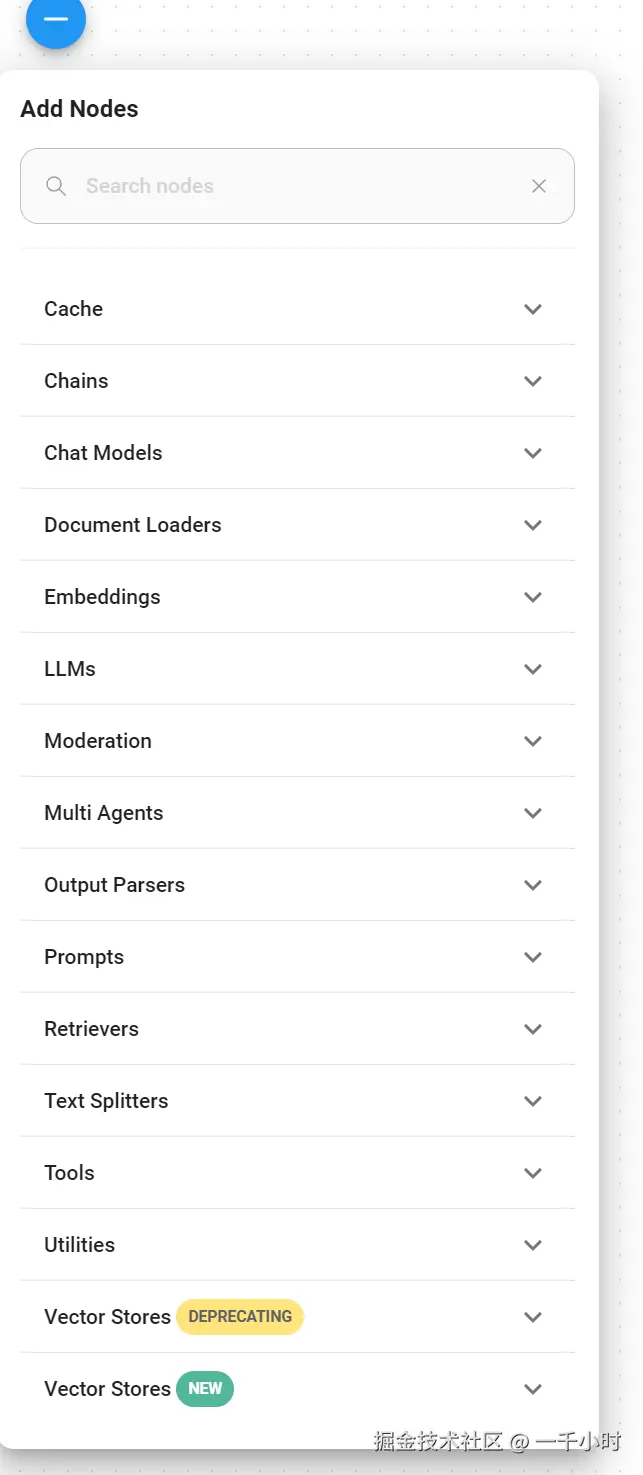The width and height of the screenshot is (643, 1475).
Task: Open the Moderation section
Action: pyautogui.click(x=297, y=741)
